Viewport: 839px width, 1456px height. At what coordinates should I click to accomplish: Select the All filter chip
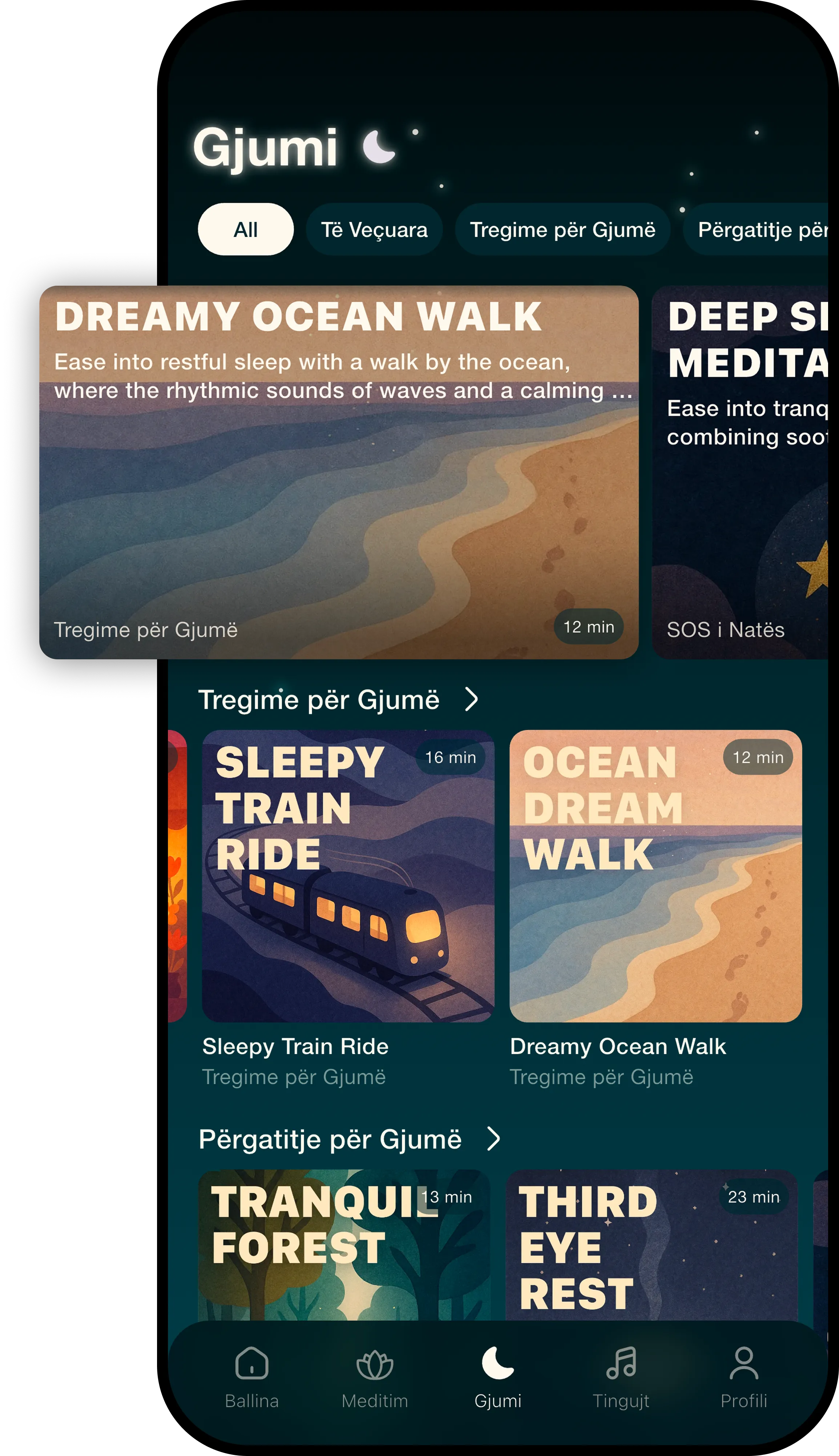click(245, 229)
